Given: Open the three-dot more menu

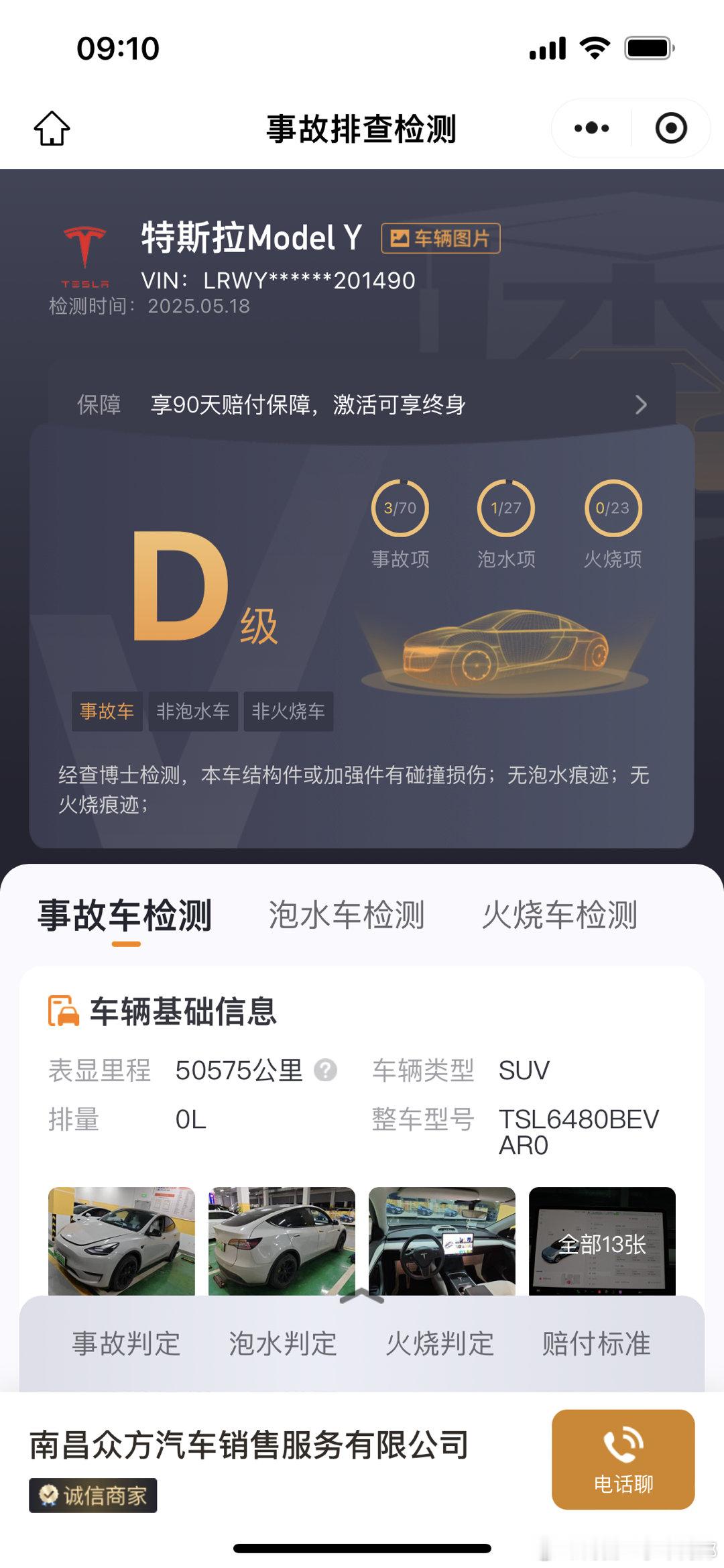Looking at the screenshot, I should pyautogui.click(x=591, y=128).
